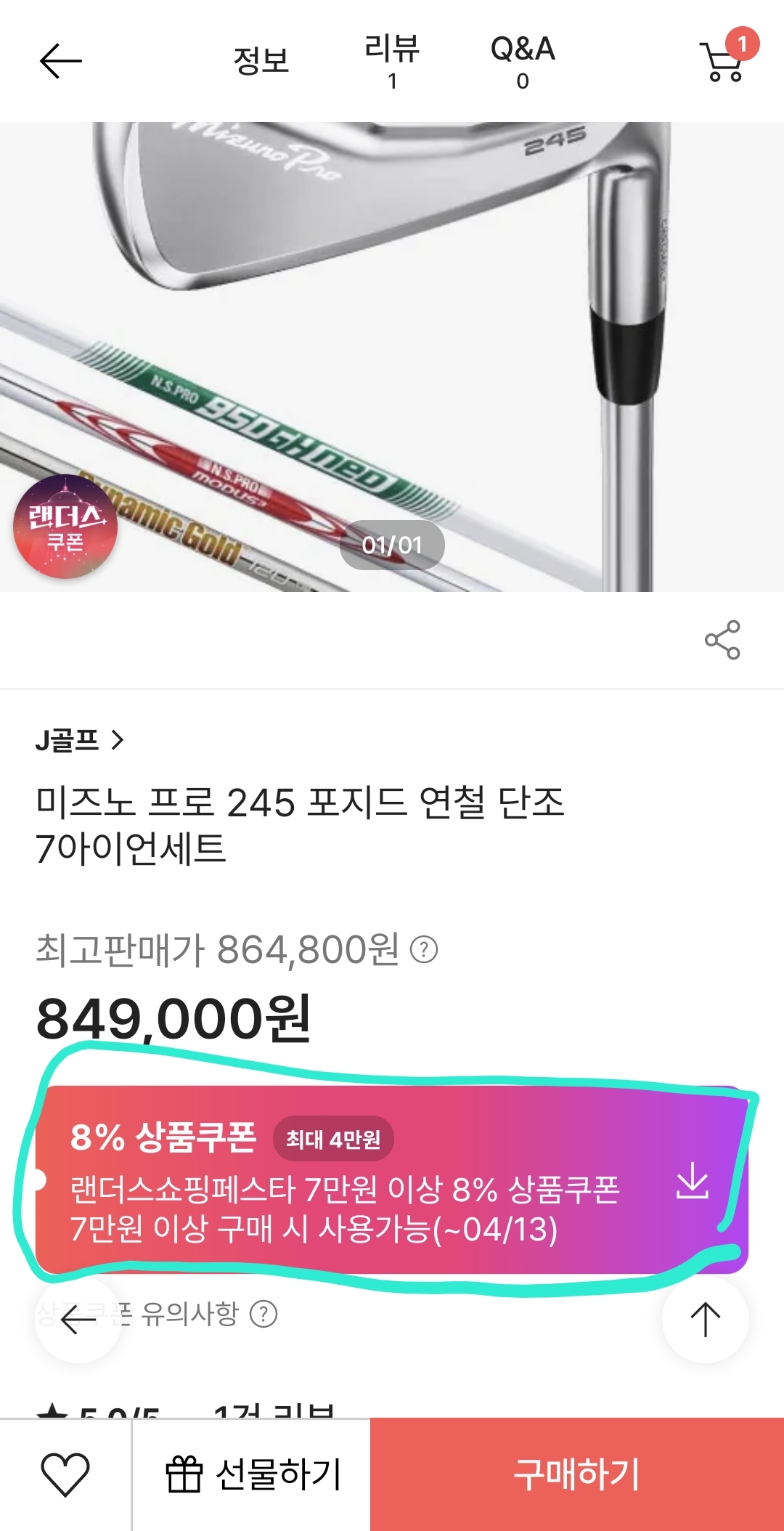Open the J골프 store page
This screenshot has height=1531, width=784.
[x=80, y=740]
